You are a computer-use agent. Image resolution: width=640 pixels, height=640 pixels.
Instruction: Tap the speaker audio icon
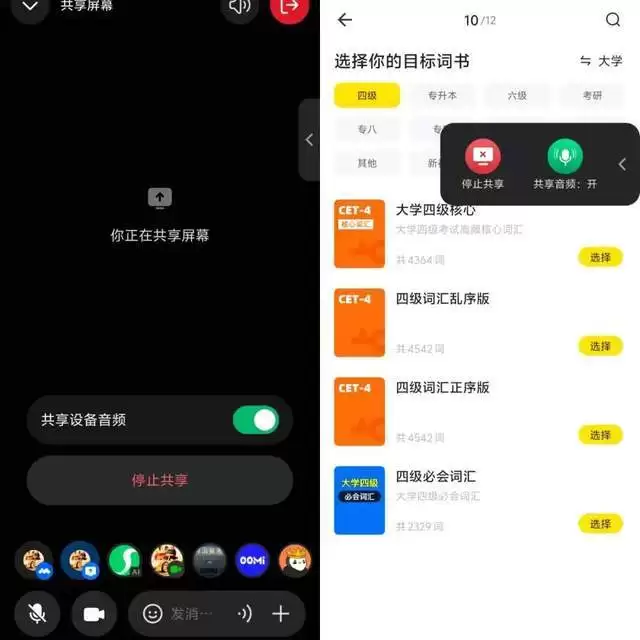[238, 8]
